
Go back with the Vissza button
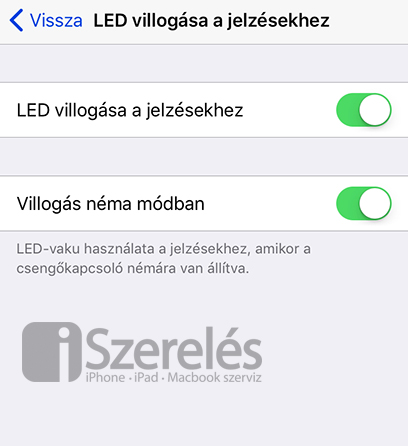pos(46,20)
